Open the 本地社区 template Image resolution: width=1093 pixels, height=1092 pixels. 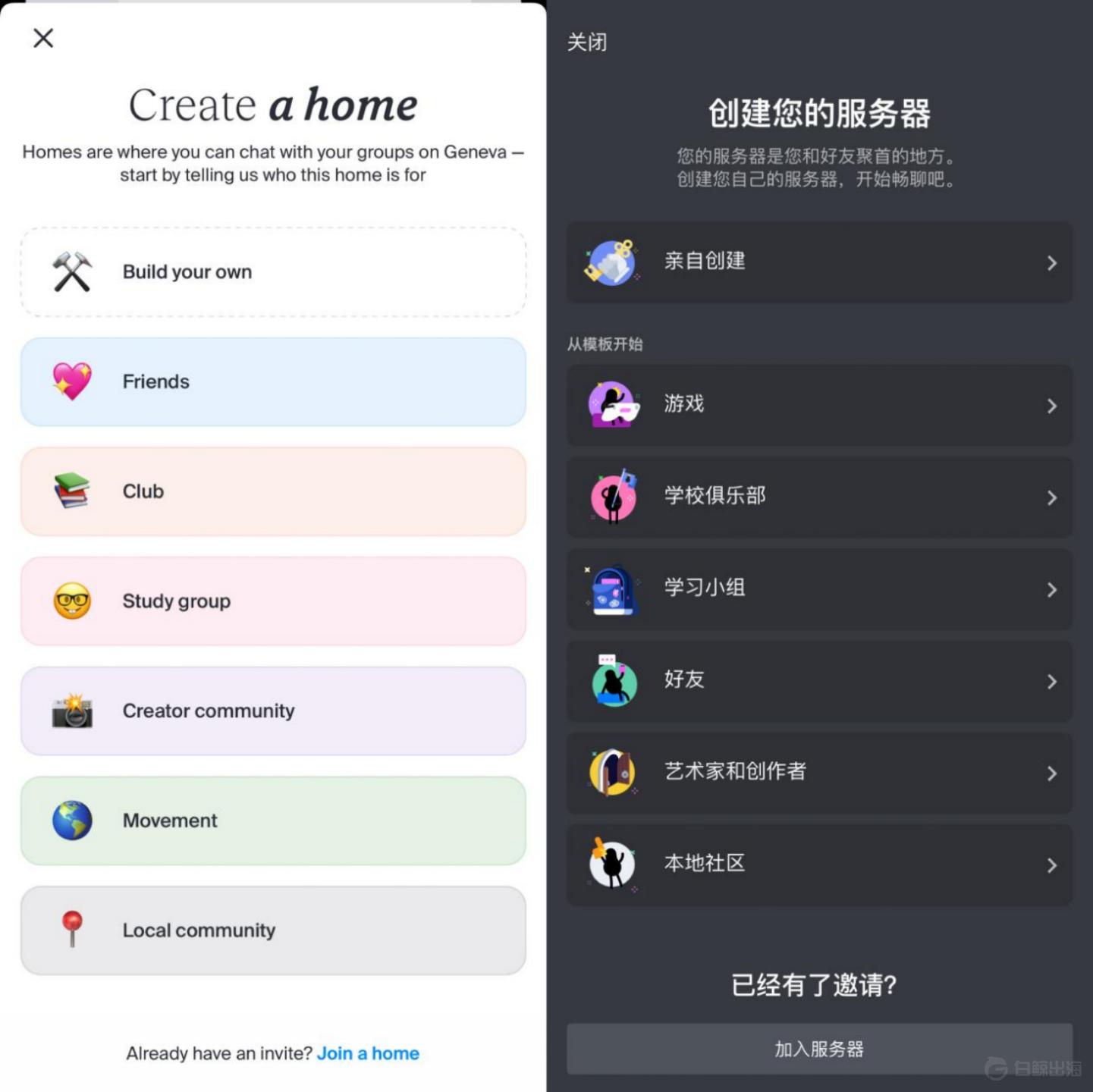click(x=819, y=864)
